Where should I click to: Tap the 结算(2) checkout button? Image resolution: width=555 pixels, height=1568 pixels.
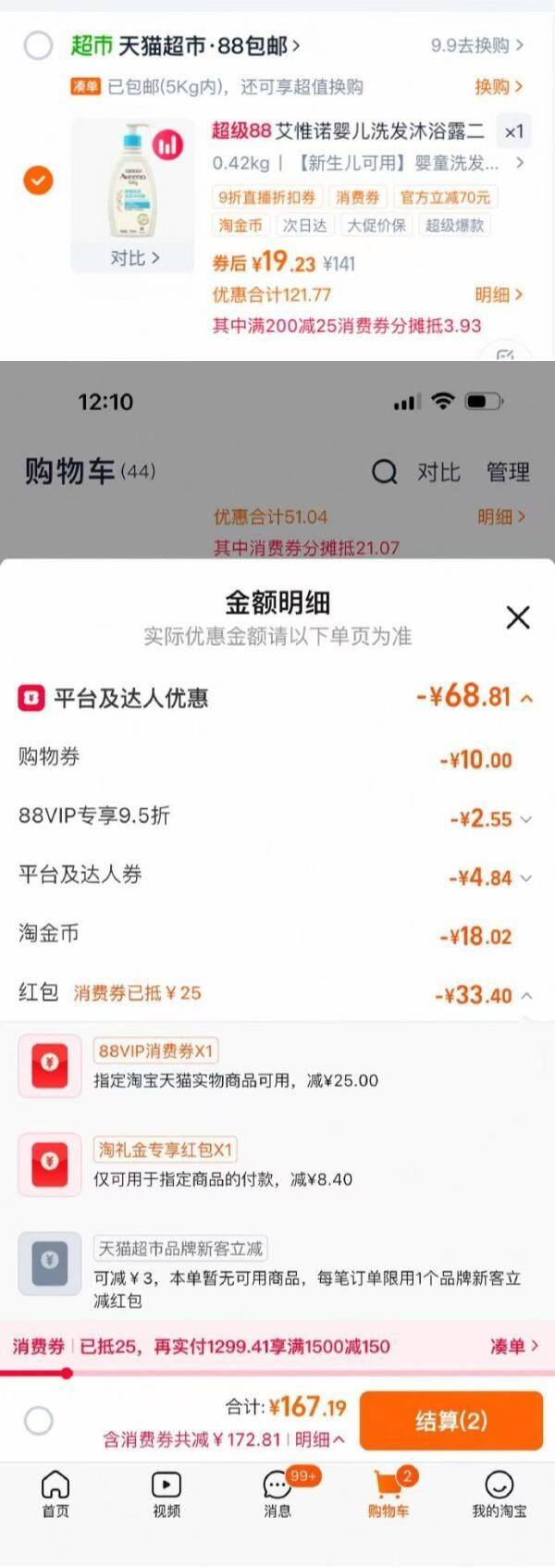click(450, 1420)
